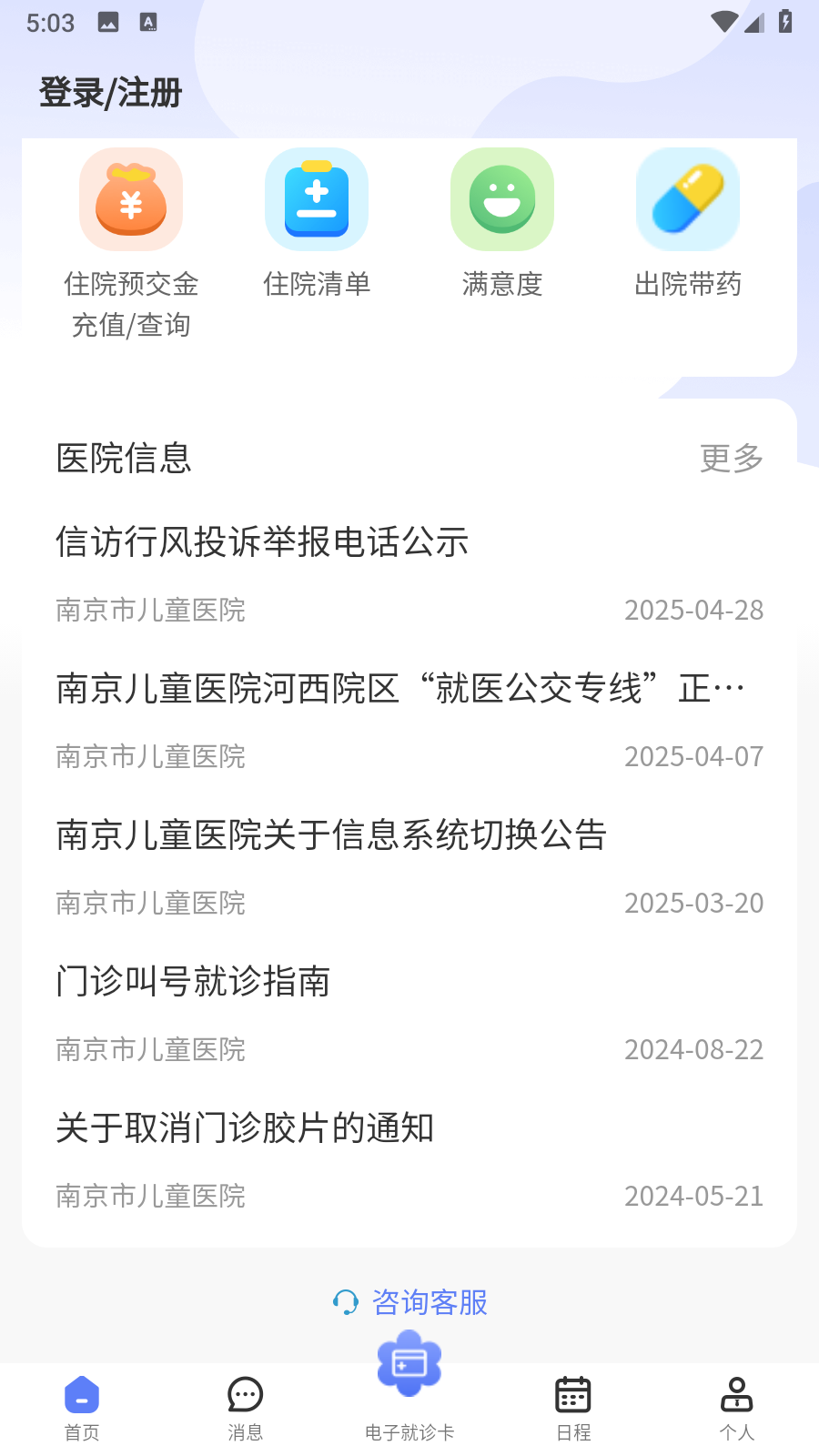This screenshot has height=1456, width=819.
Task: Open 关于取消门诊胶片的通知
Action: point(245,1128)
